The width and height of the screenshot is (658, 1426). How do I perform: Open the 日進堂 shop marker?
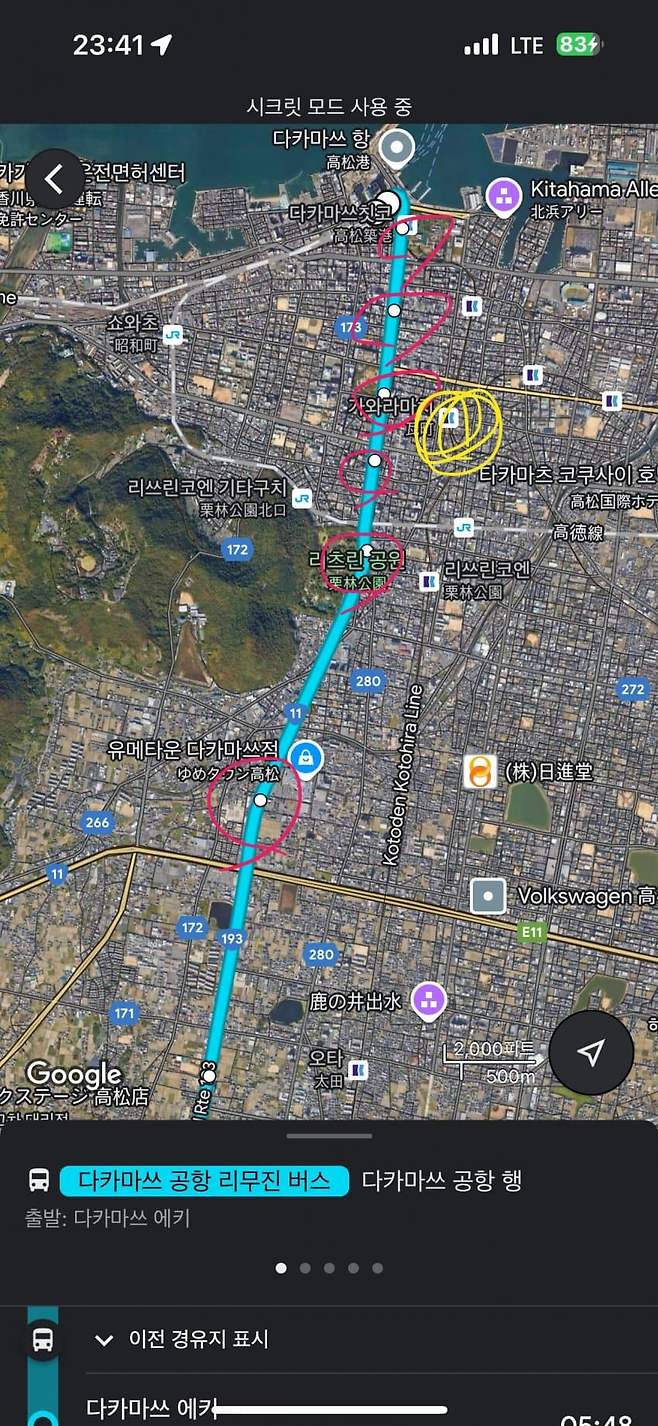[480, 771]
